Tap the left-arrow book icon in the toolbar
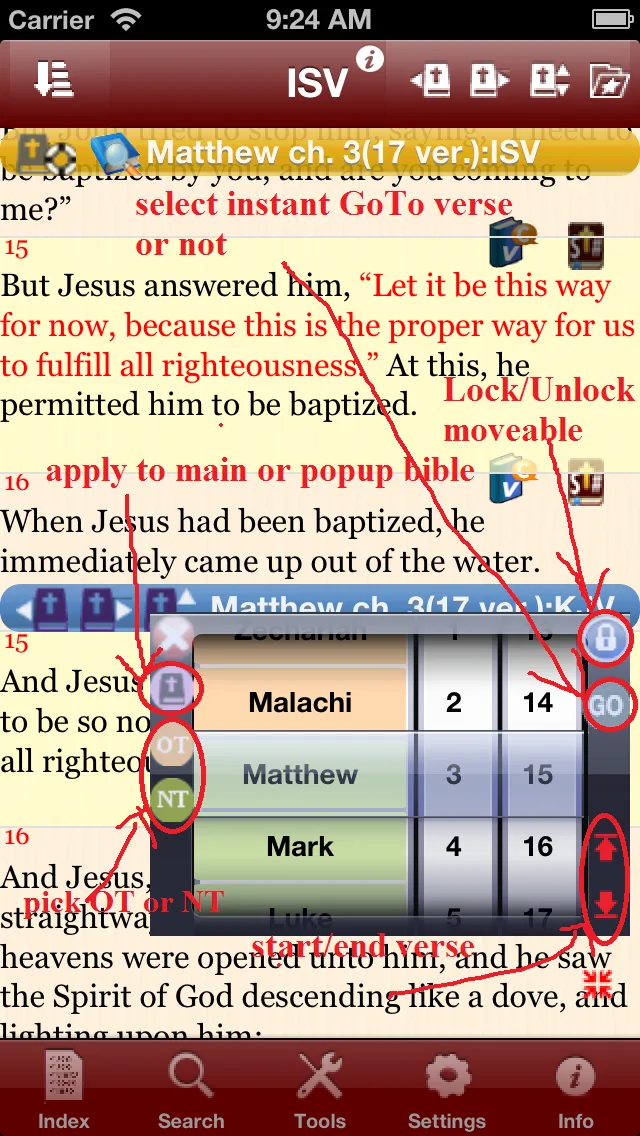640x1136 pixels. pyautogui.click(x=431, y=80)
